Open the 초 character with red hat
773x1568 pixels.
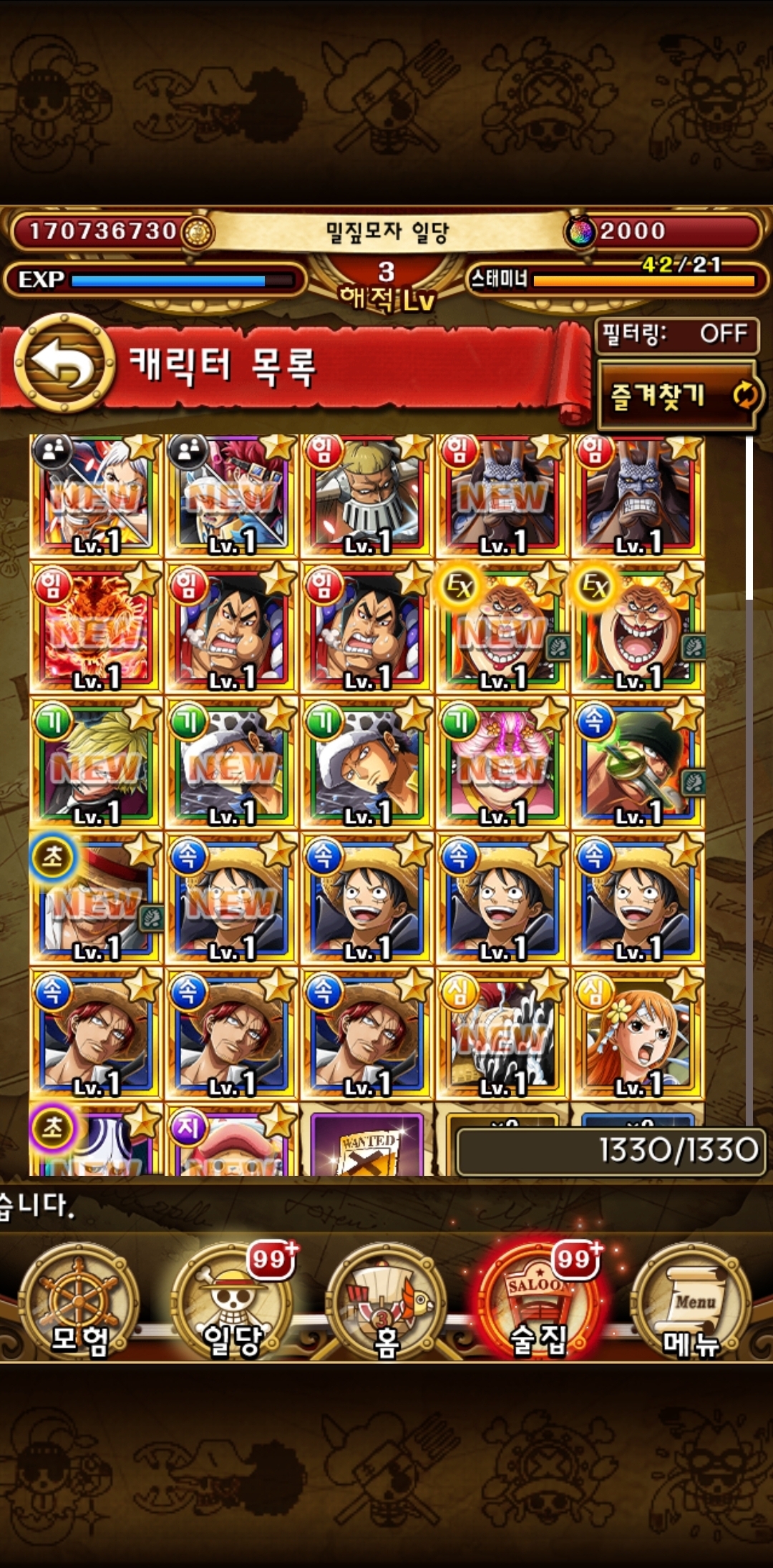pyautogui.click(x=96, y=899)
